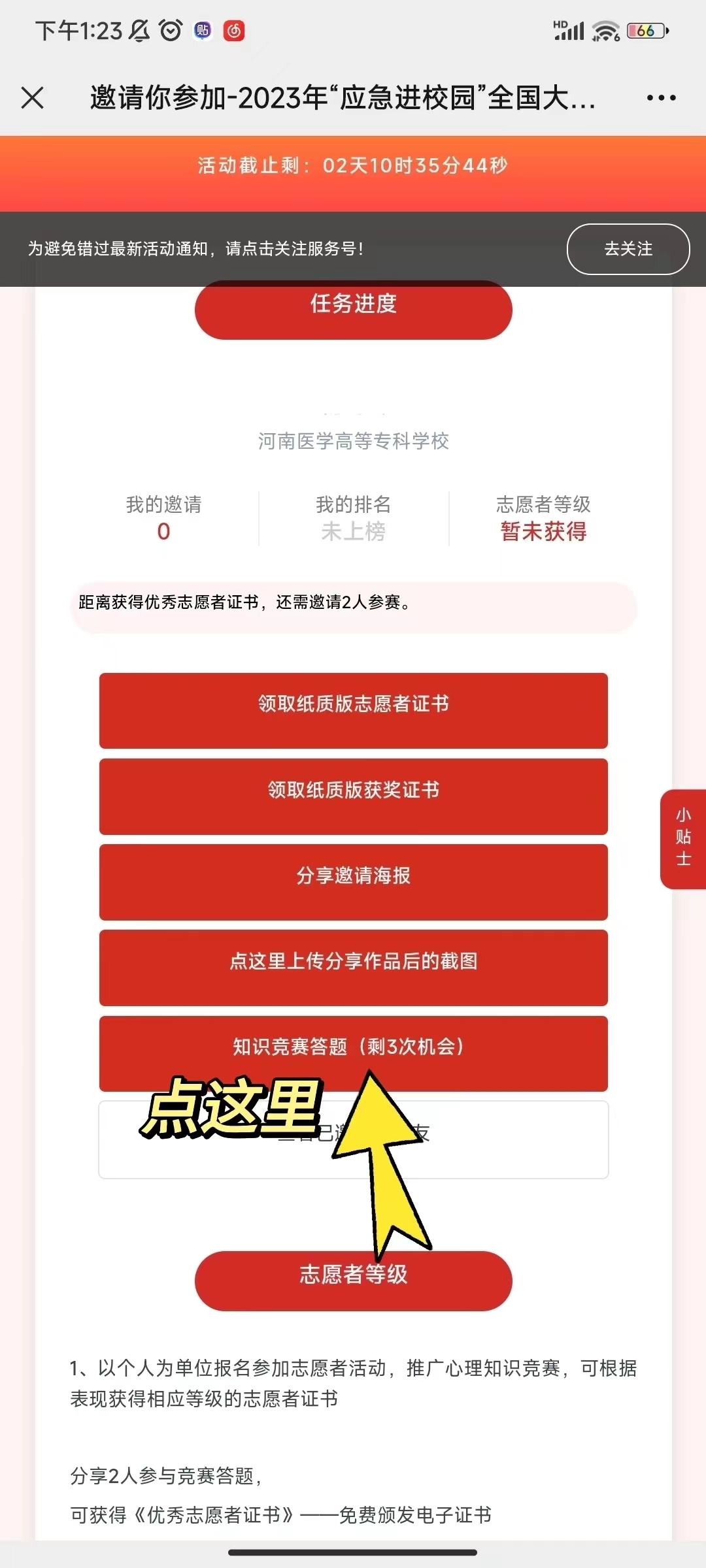This screenshot has height=1568, width=706.
Task: Close the webpage with the X icon
Action: [33, 98]
